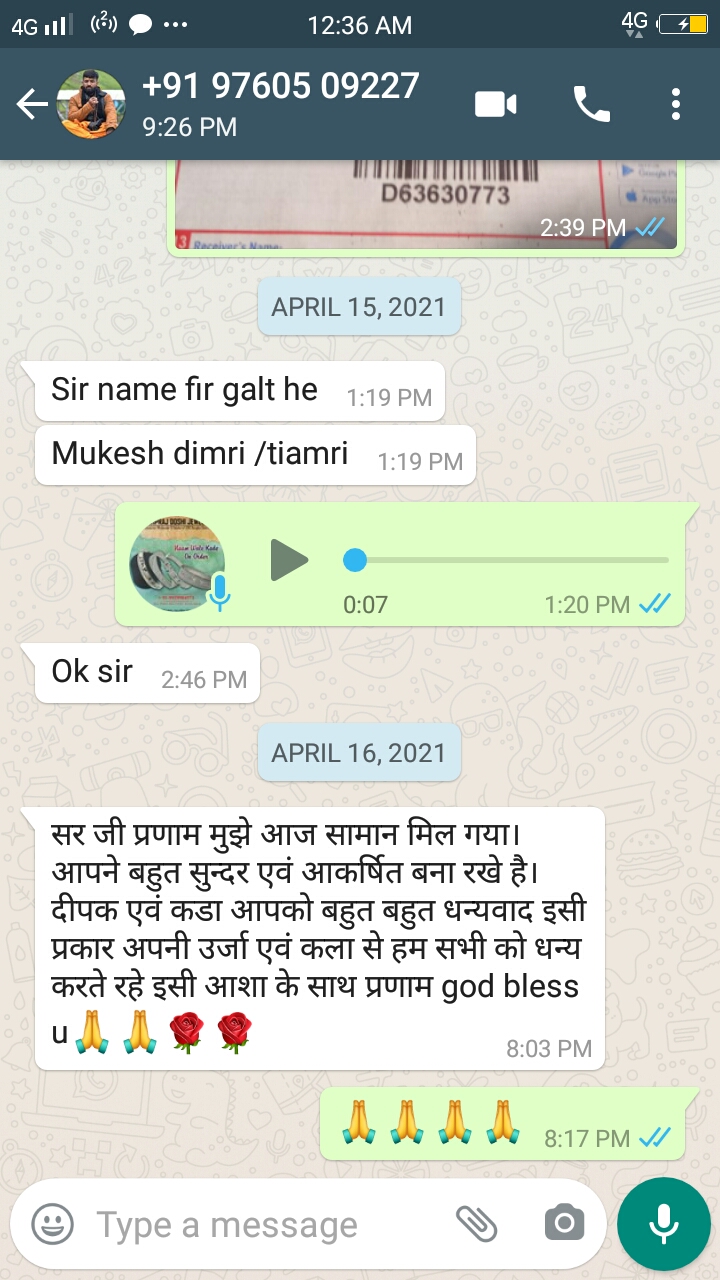Play the 0:07 voice message
The height and width of the screenshot is (1280, 720).
point(289,560)
